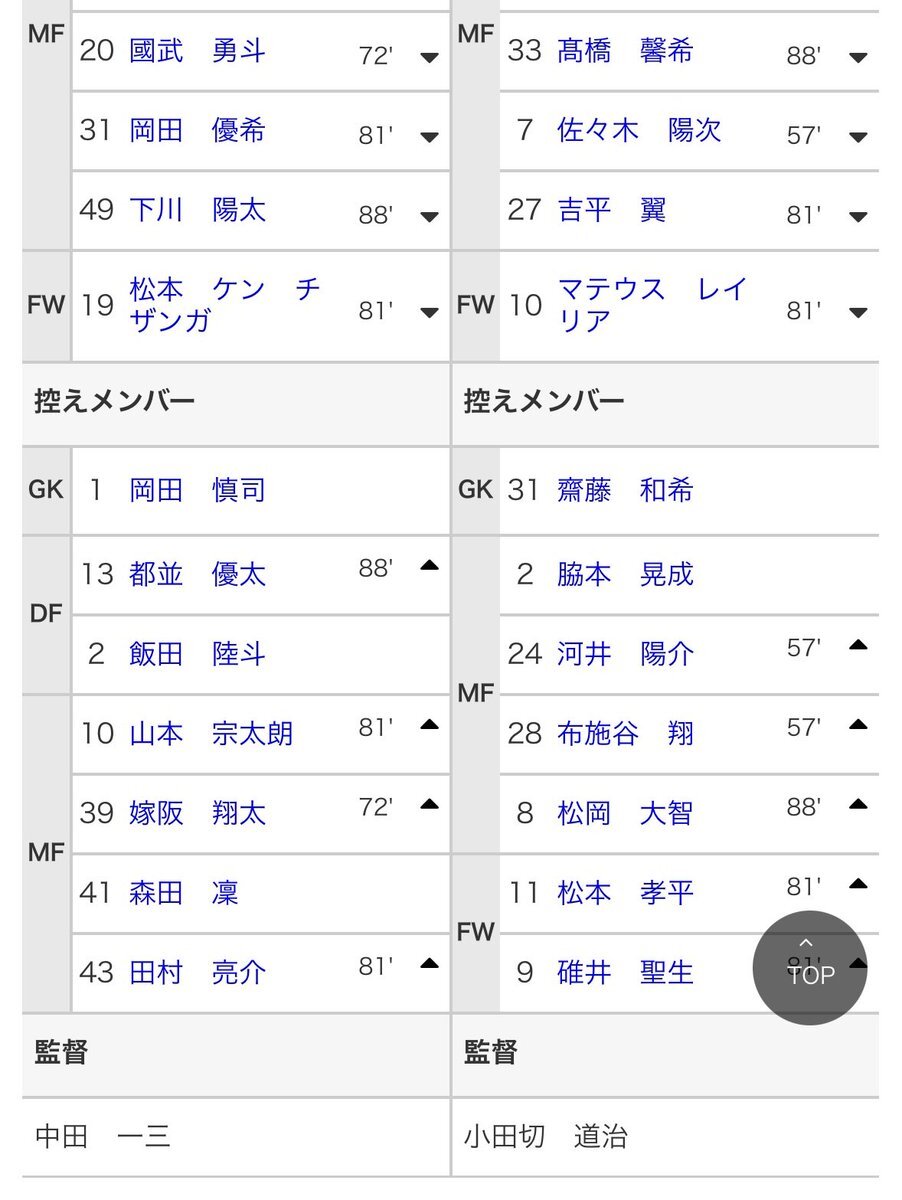The width and height of the screenshot is (902, 1200).
Task: Open player 飯田 陸斗's page
Action: [197, 654]
